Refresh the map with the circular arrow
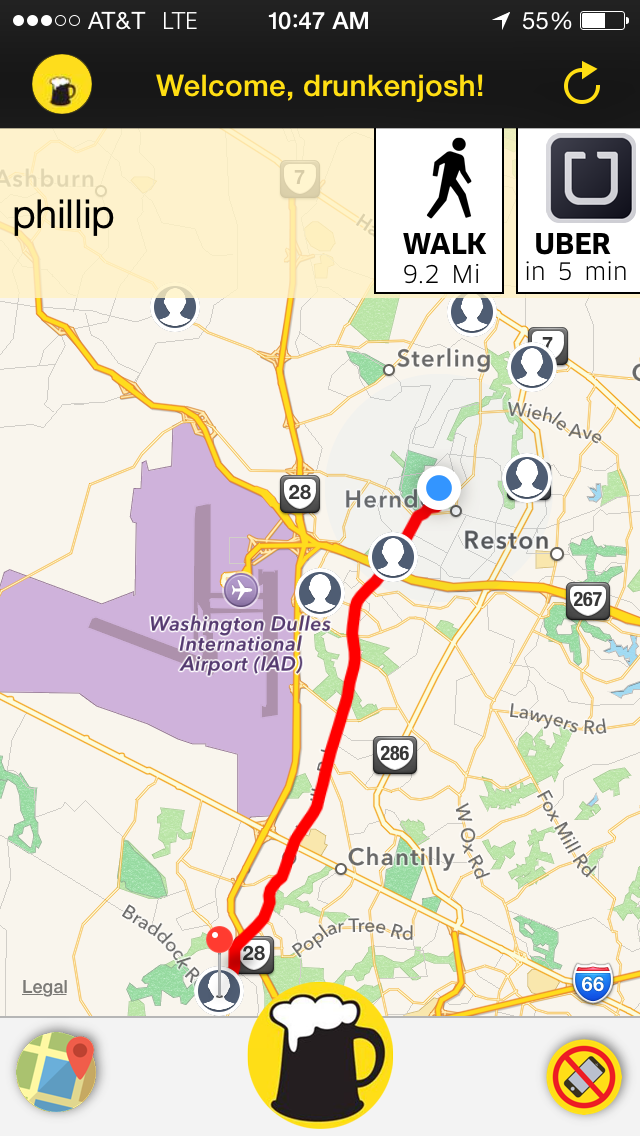Image resolution: width=640 pixels, height=1136 pixels. pos(582,85)
